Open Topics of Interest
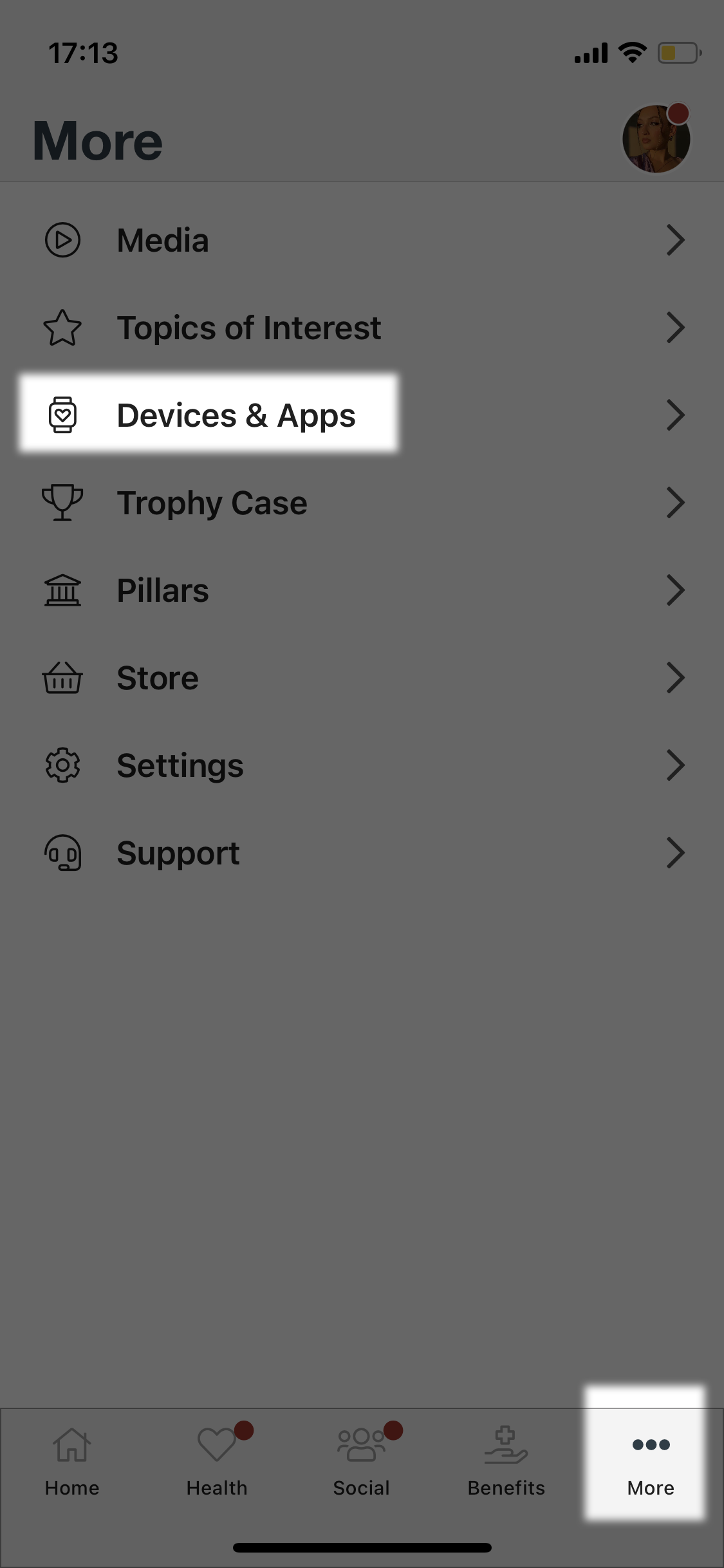The width and height of the screenshot is (724, 1568). tap(249, 328)
